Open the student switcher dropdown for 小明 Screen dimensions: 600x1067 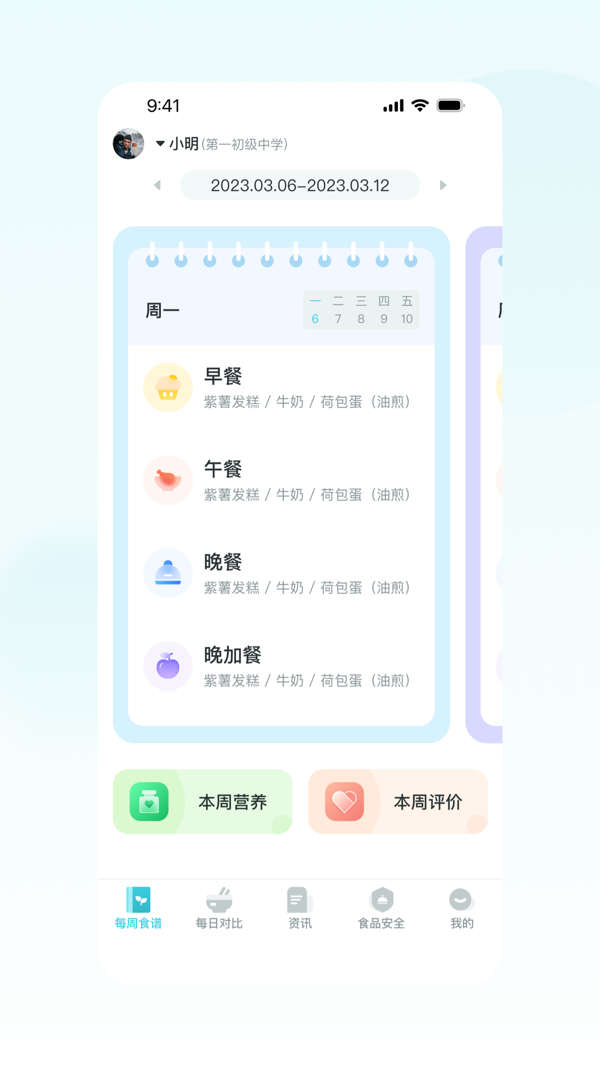coord(161,144)
